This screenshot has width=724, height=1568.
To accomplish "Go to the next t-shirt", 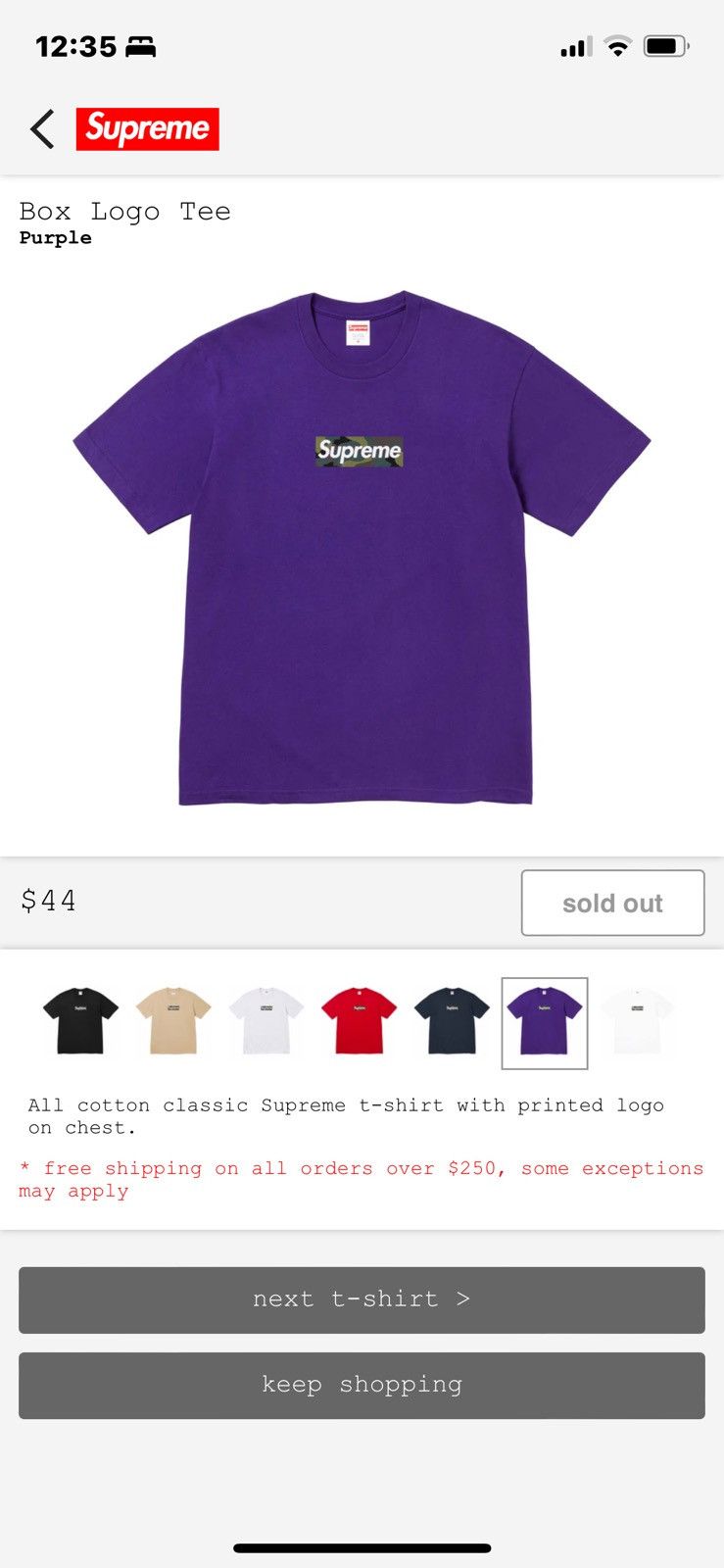I will pos(362,1299).
